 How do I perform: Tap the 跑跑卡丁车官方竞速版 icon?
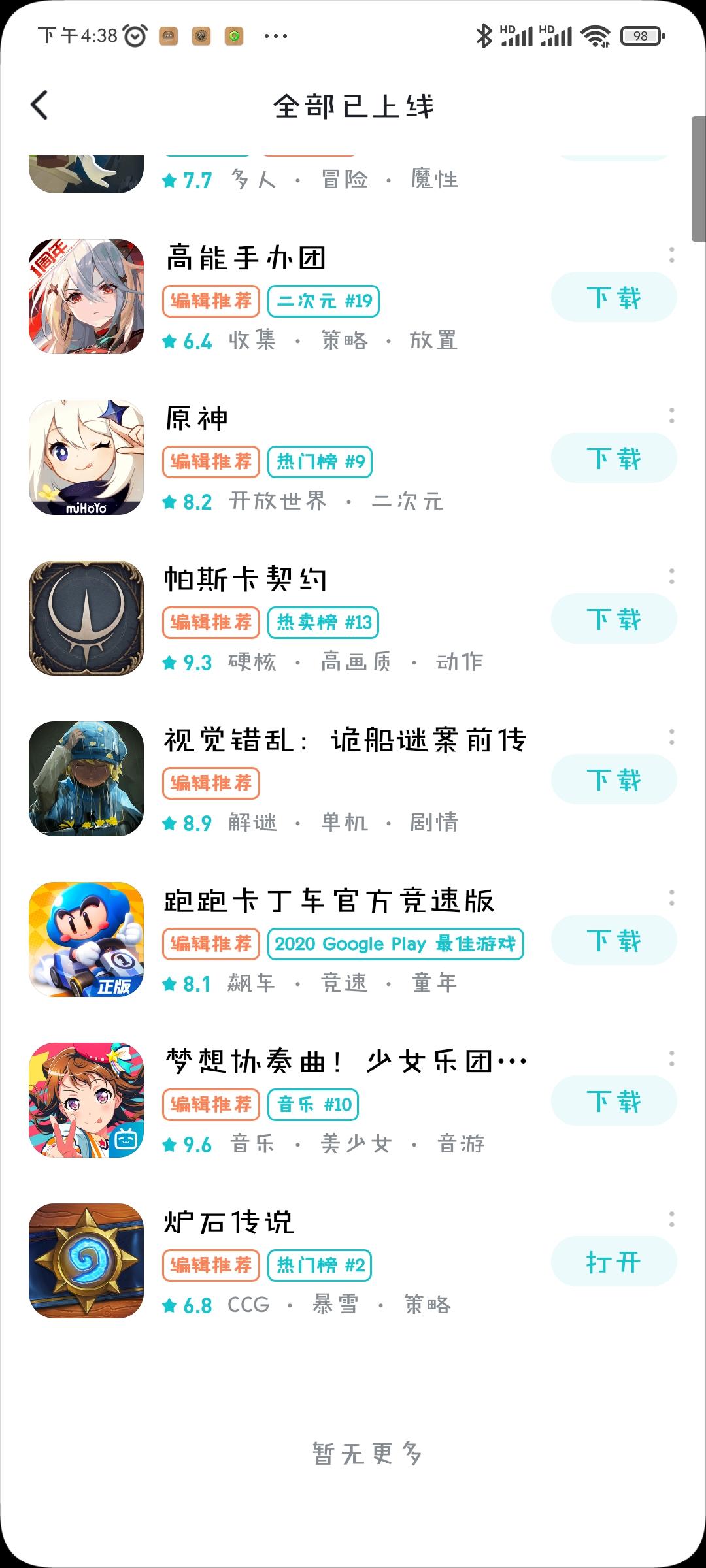[x=88, y=939]
